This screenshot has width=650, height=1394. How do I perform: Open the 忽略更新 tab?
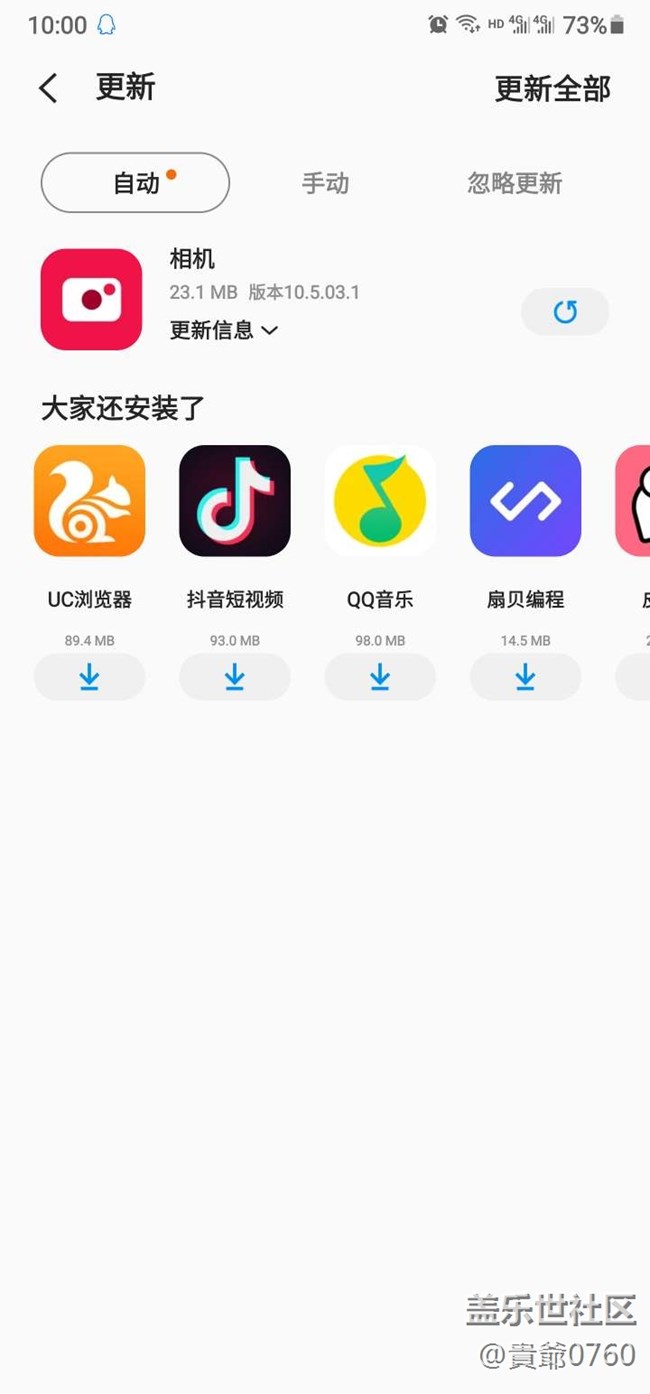point(514,183)
